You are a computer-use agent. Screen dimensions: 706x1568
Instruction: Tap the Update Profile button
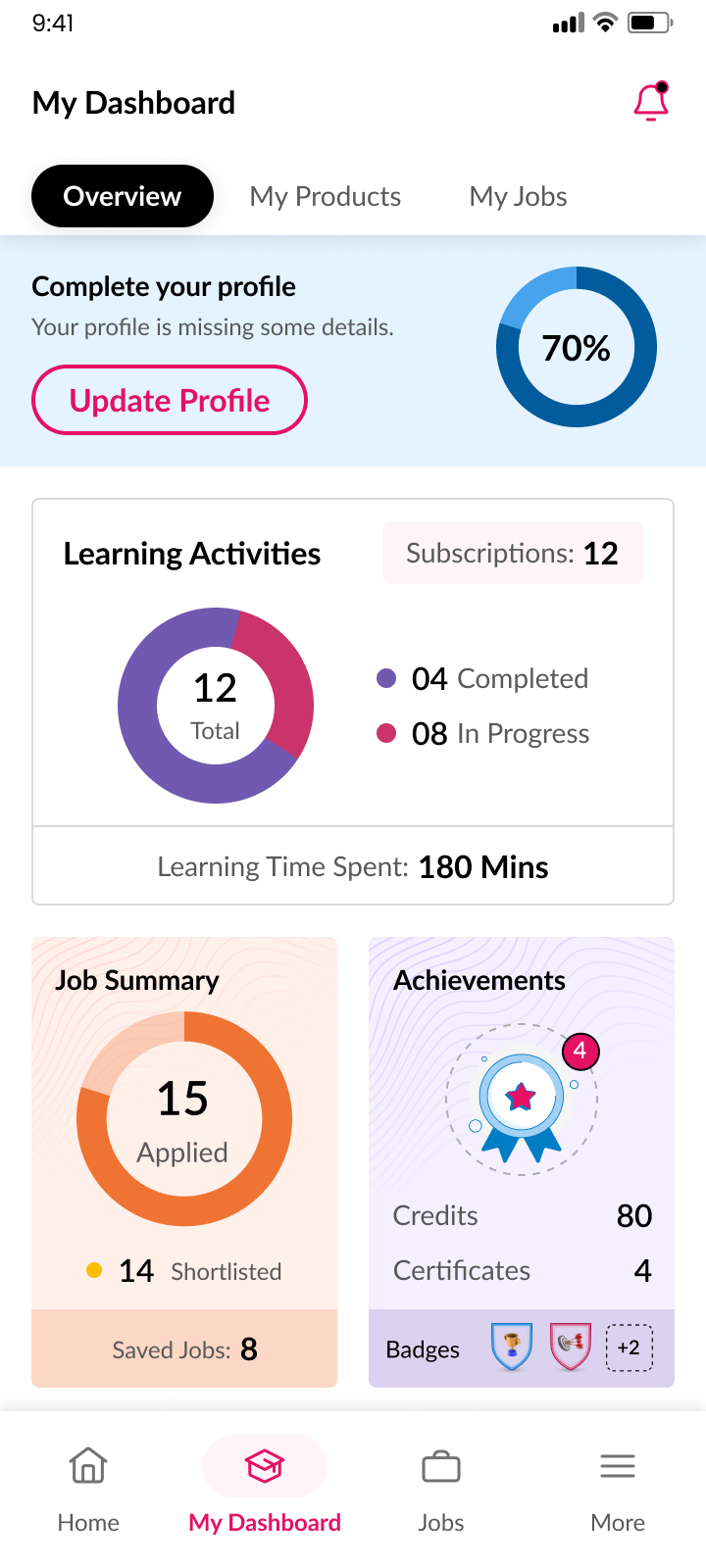[x=170, y=400]
